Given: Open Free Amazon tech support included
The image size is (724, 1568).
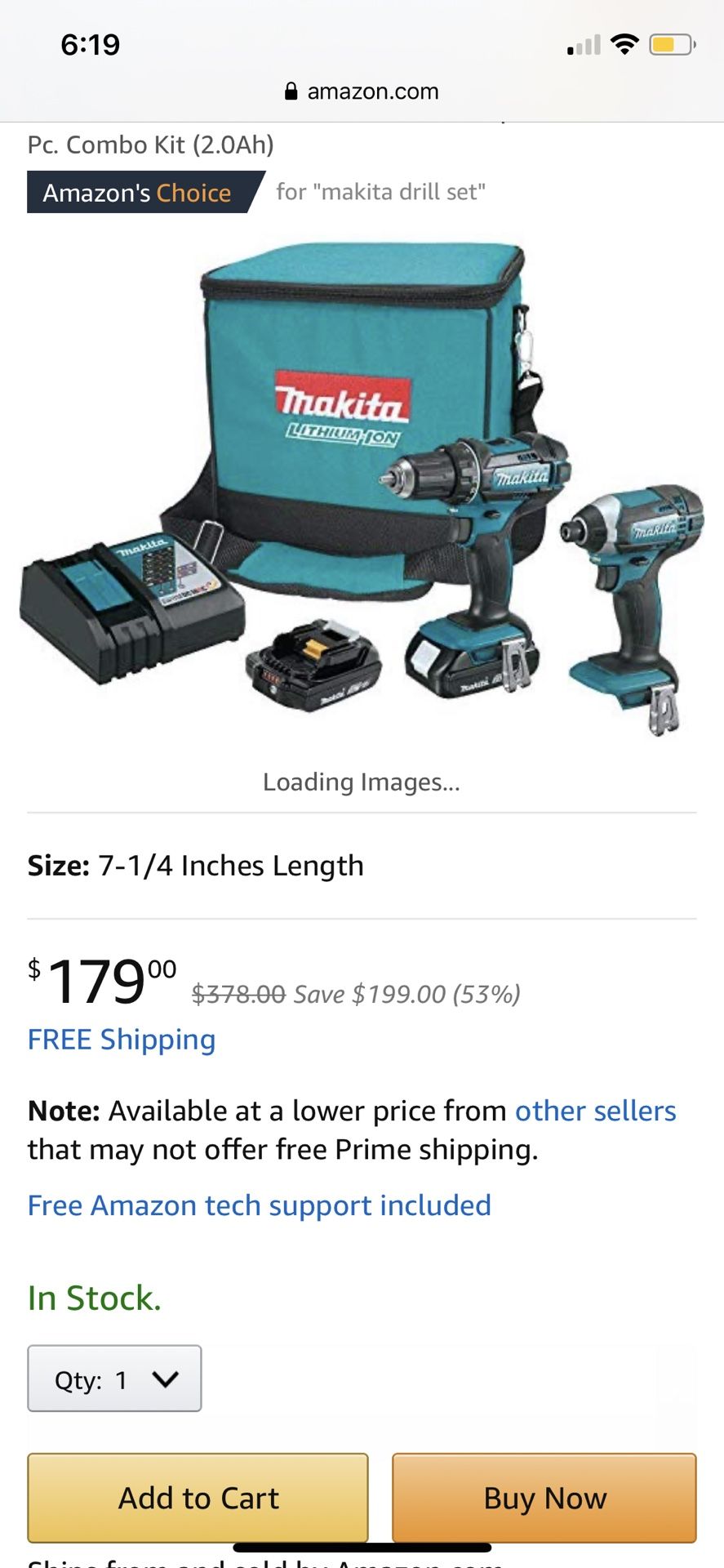Looking at the screenshot, I should tap(260, 1205).
